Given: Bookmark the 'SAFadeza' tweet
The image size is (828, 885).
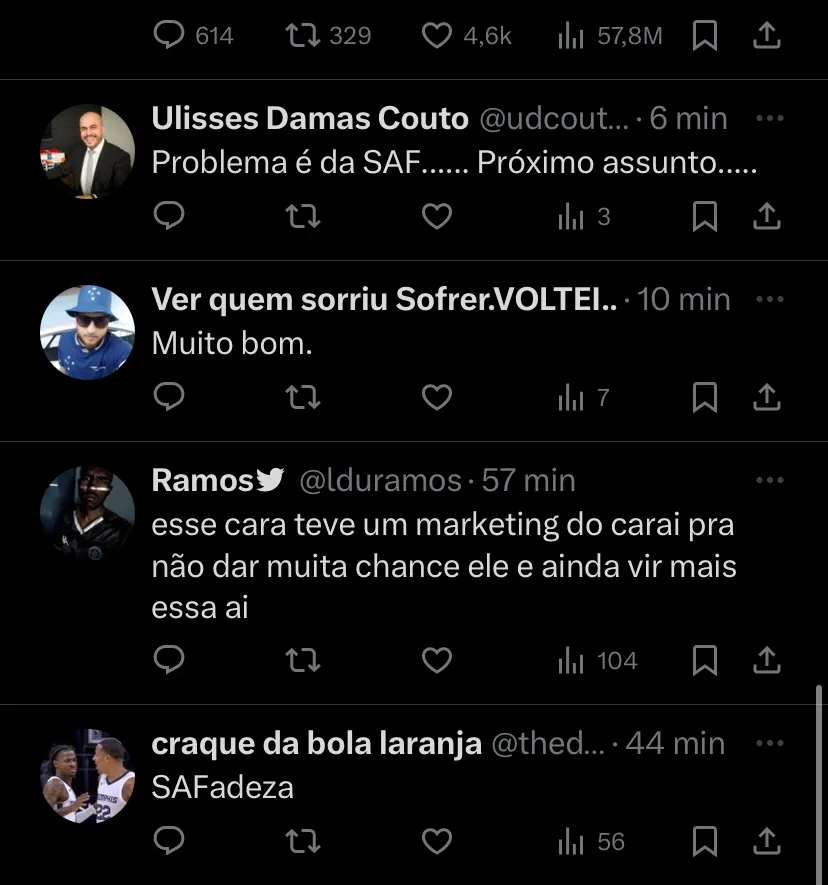Looking at the screenshot, I should pos(705,841).
